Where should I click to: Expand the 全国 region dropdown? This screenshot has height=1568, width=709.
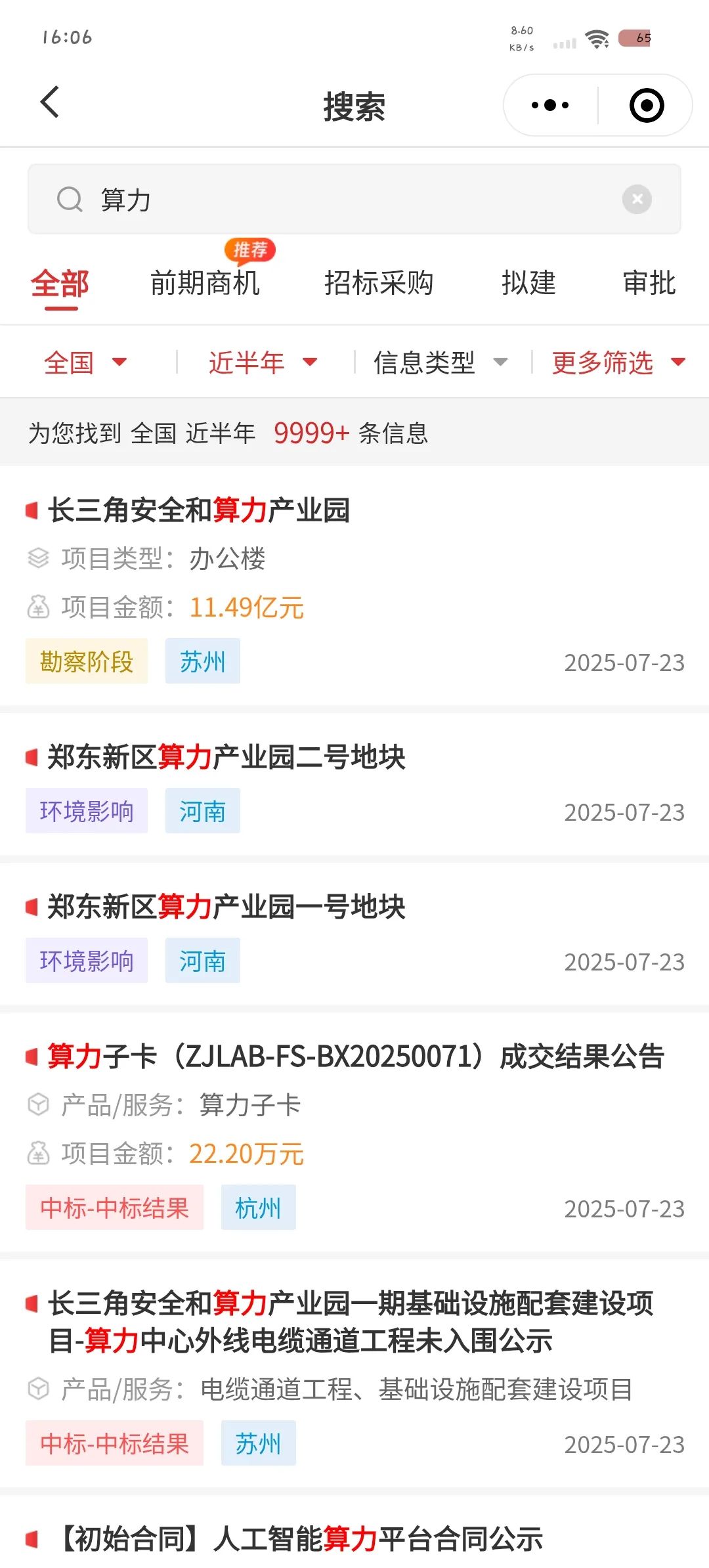coord(85,362)
